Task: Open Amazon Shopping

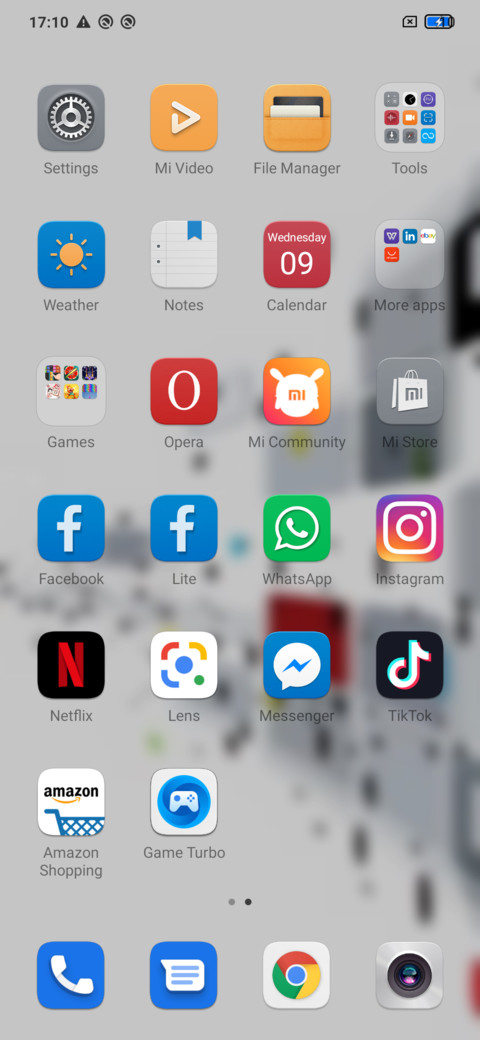Action: click(x=71, y=802)
